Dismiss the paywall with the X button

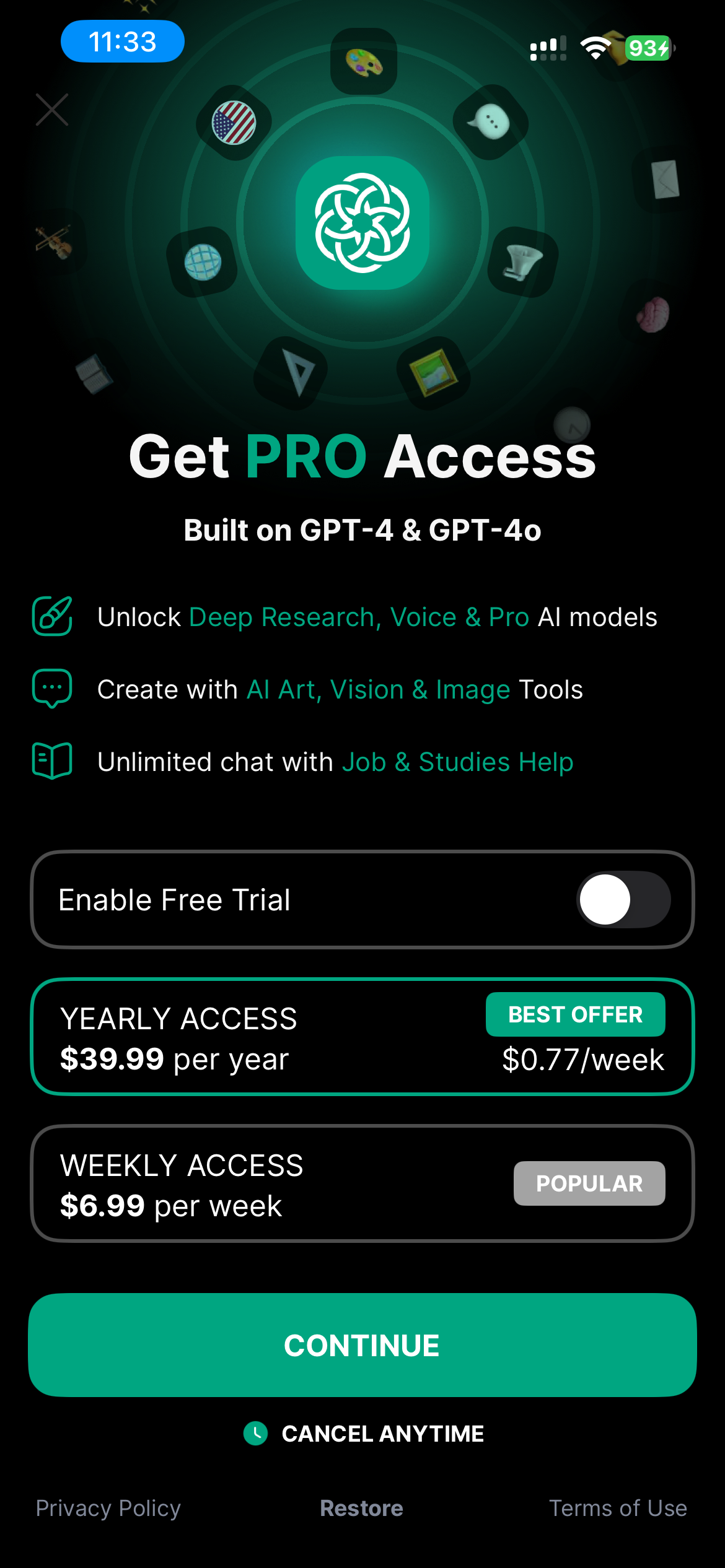click(52, 109)
